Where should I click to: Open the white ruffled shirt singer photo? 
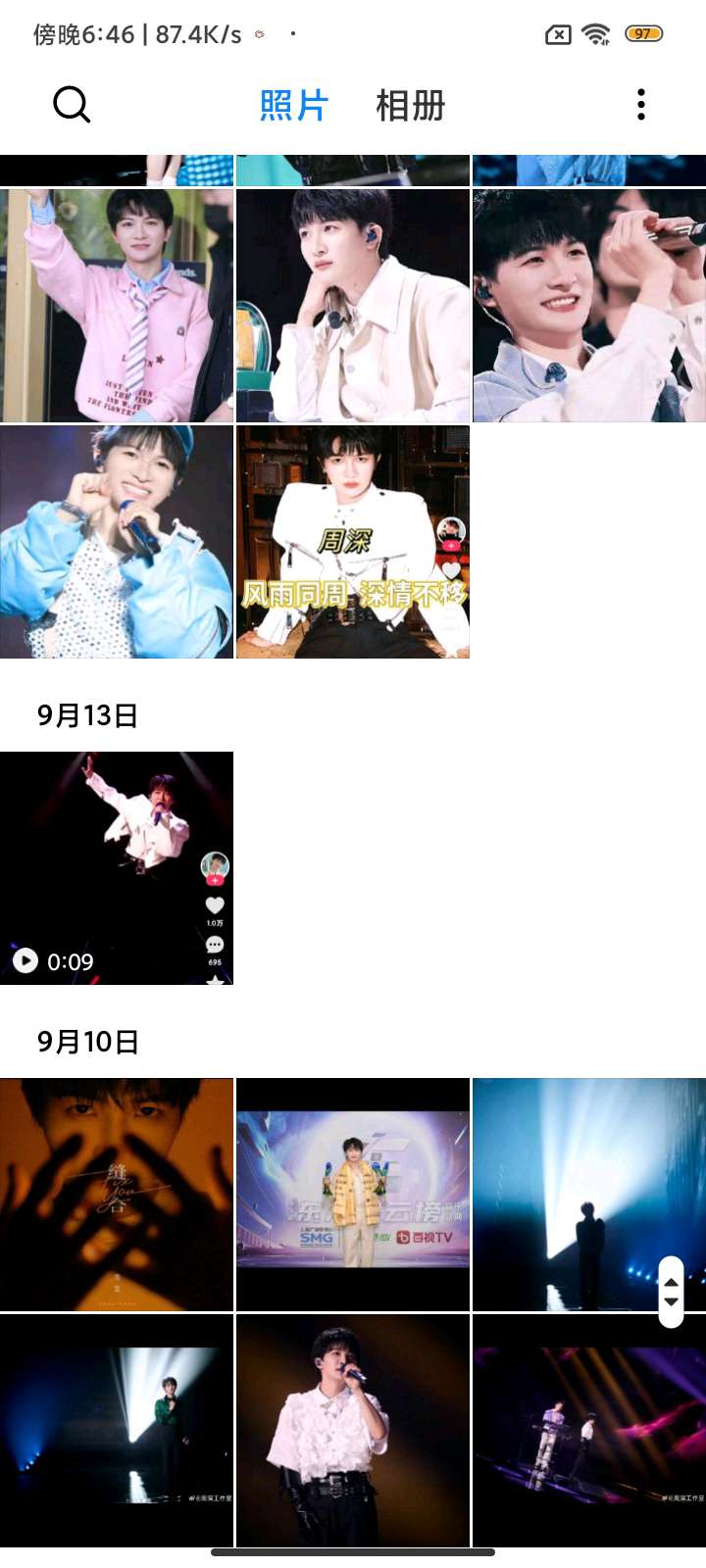point(353,1431)
